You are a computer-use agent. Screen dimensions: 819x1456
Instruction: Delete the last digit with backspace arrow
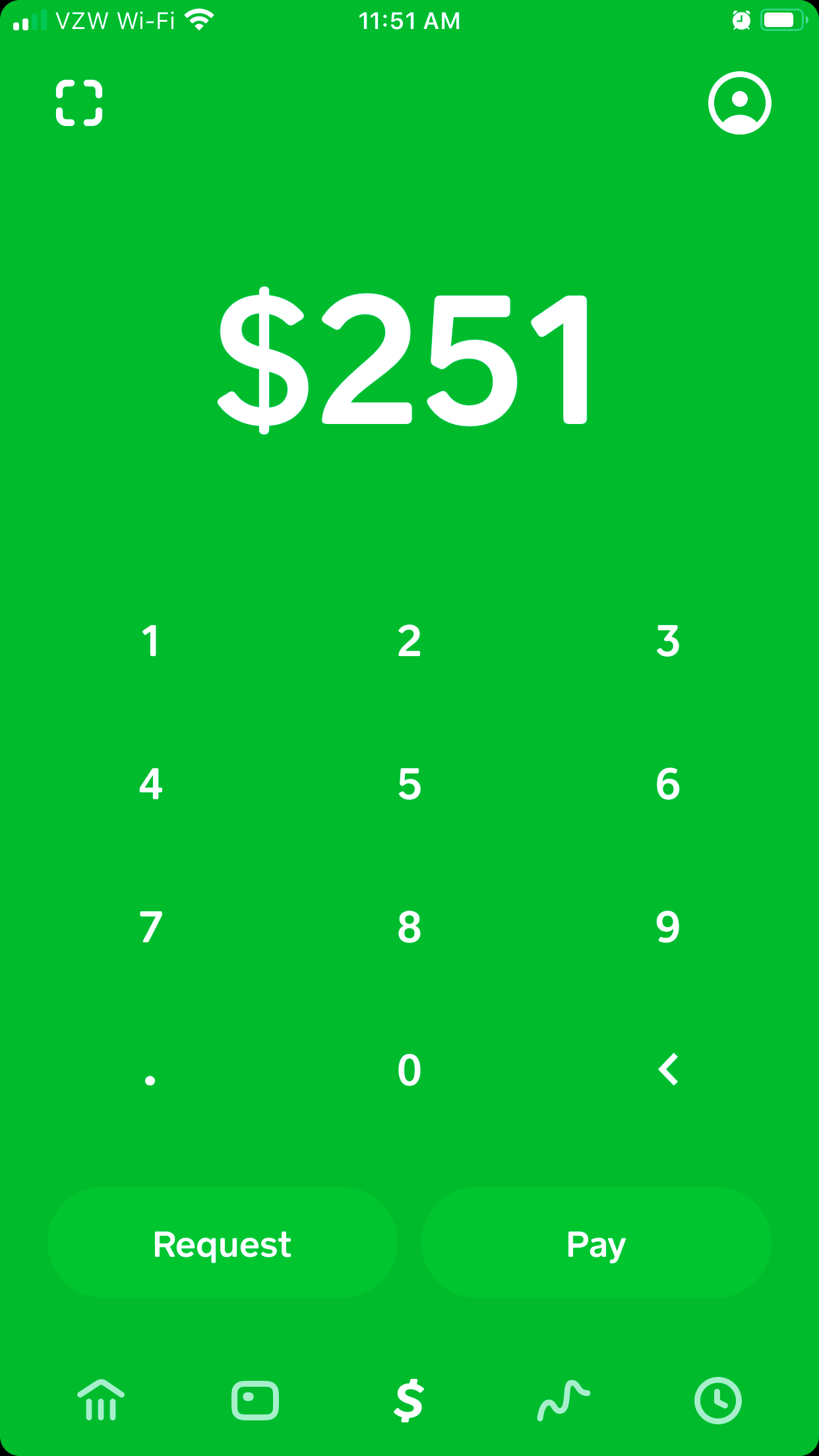(668, 1070)
